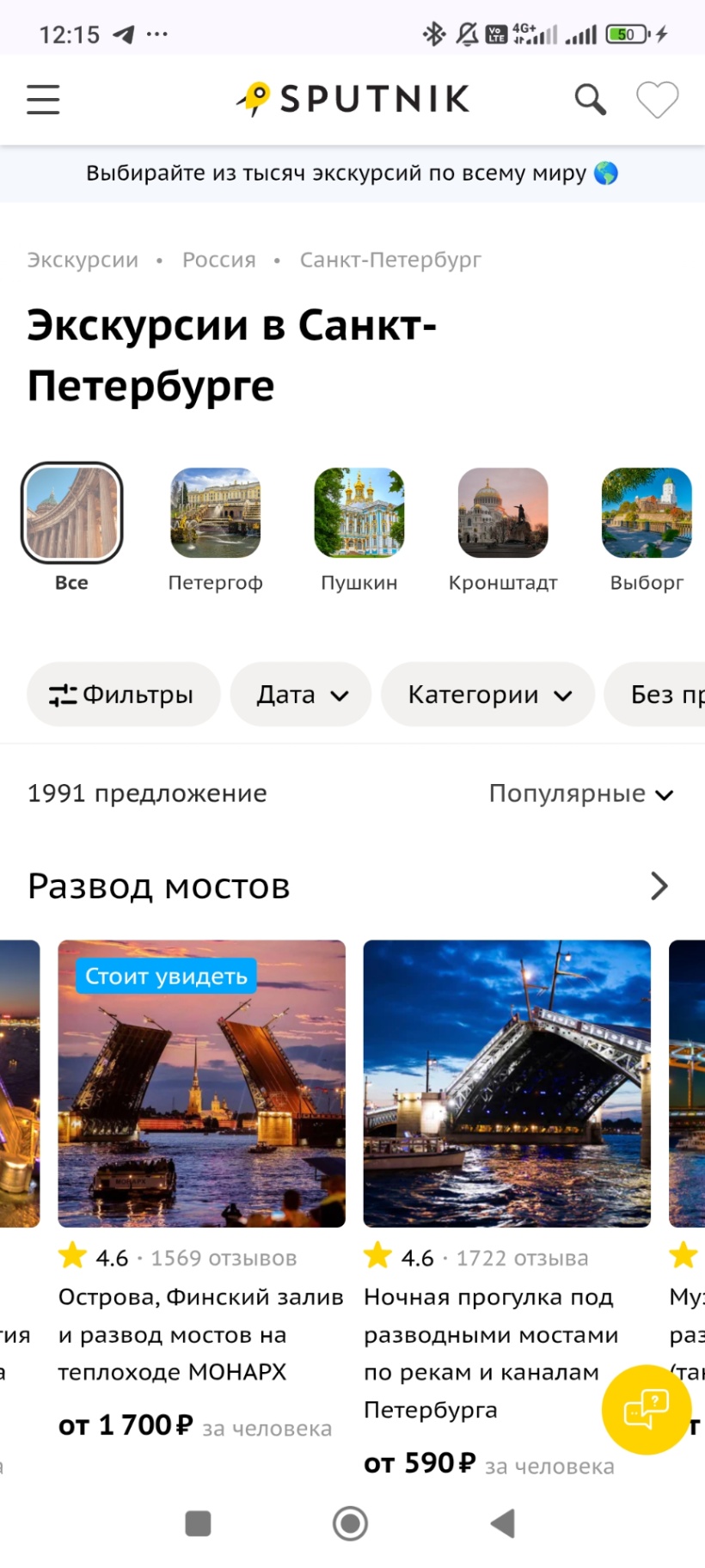The width and height of the screenshot is (705, 1568).
Task: Open favorites heart icon
Action: click(x=657, y=100)
